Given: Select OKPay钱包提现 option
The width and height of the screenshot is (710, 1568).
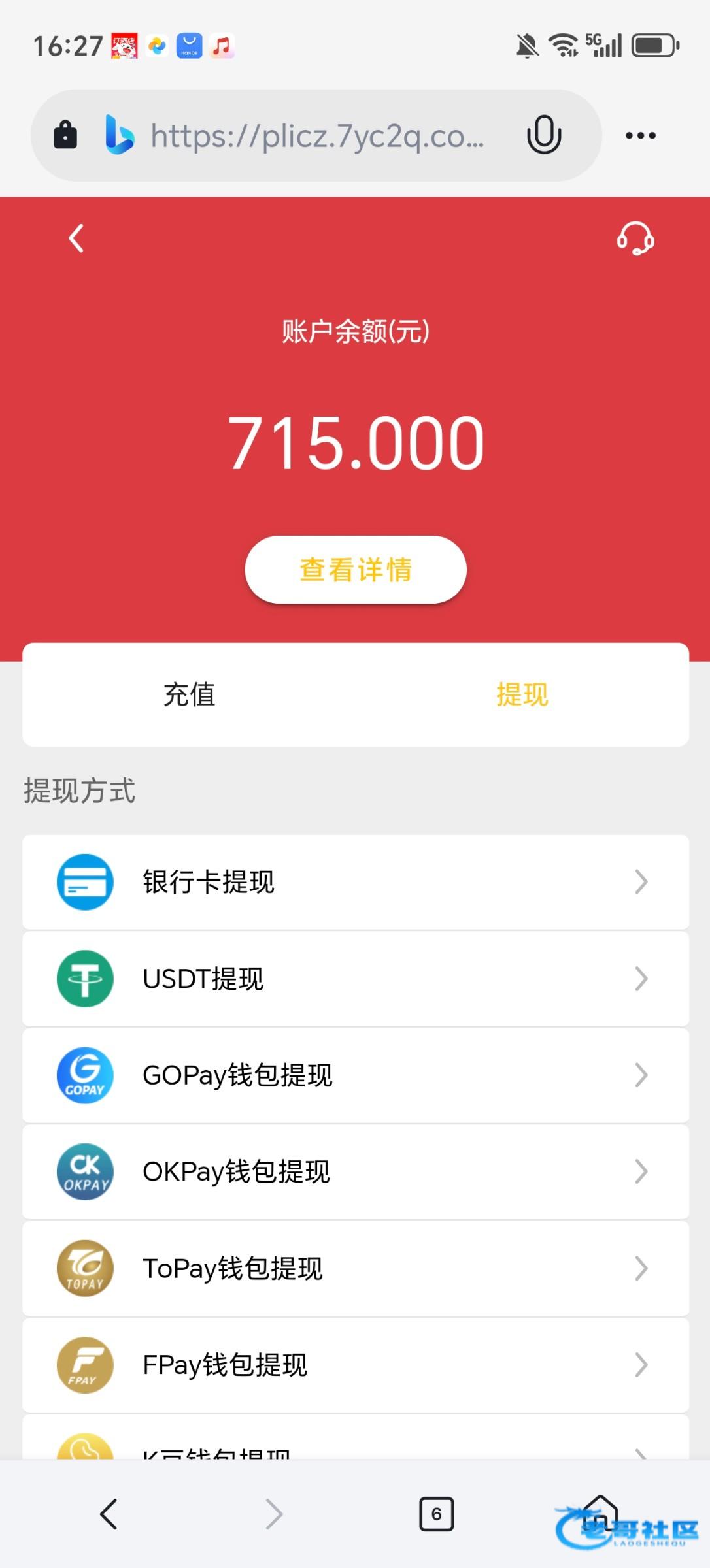Looking at the screenshot, I should (356, 1171).
